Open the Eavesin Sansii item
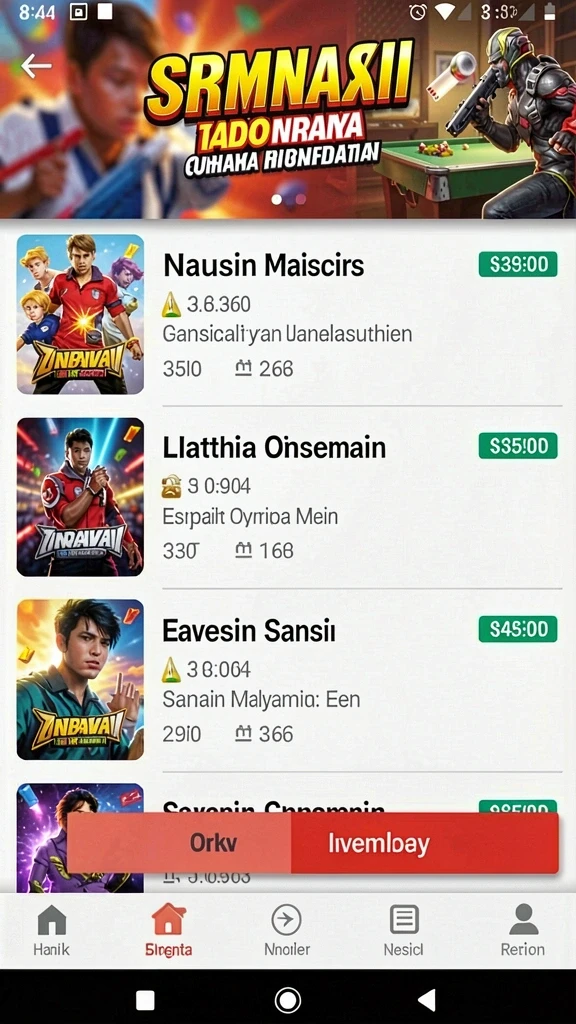Viewport: 576px width, 1024px height. click(x=288, y=680)
